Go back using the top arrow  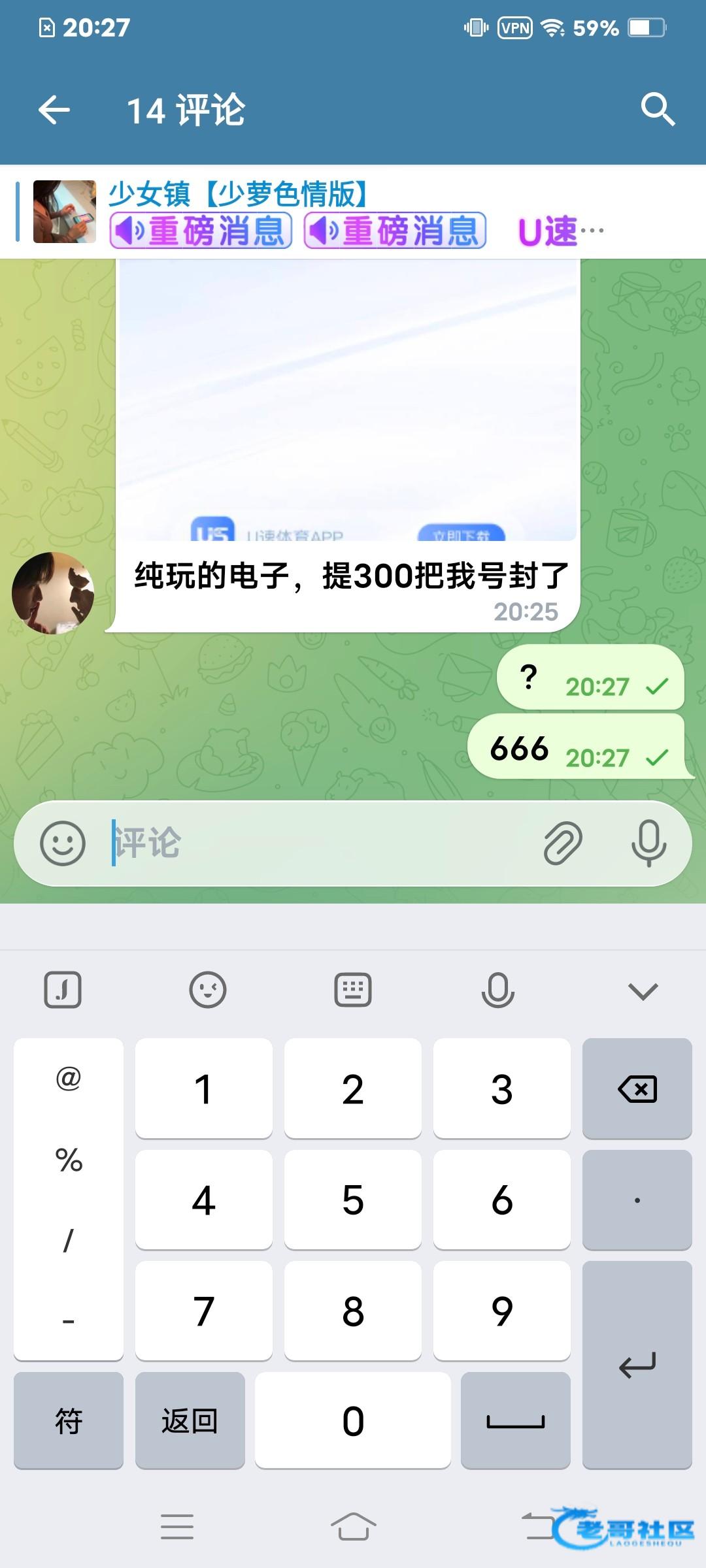pos(54,110)
